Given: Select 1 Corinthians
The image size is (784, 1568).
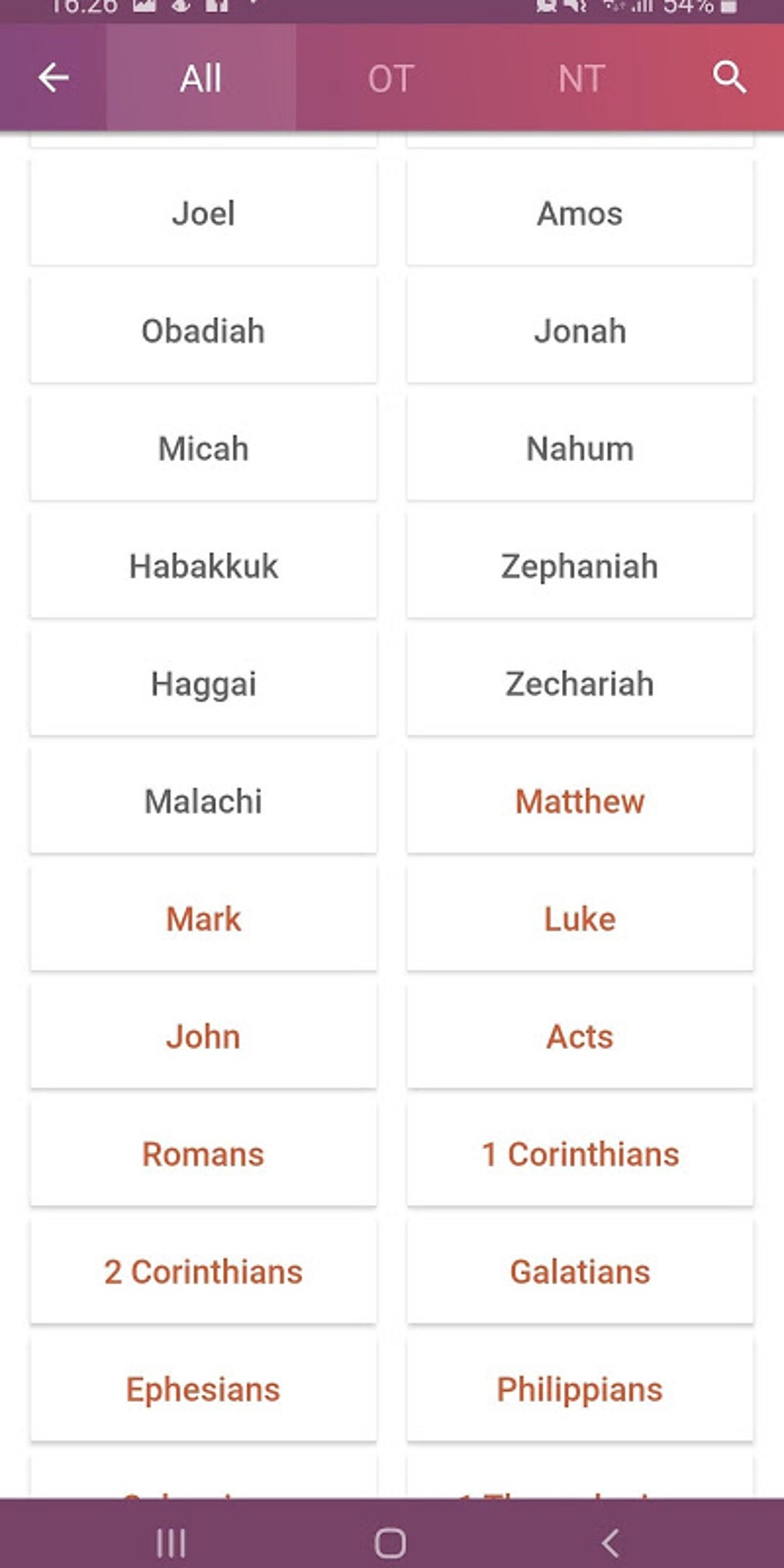Looking at the screenshot, I should click(x=580, y=1154).
